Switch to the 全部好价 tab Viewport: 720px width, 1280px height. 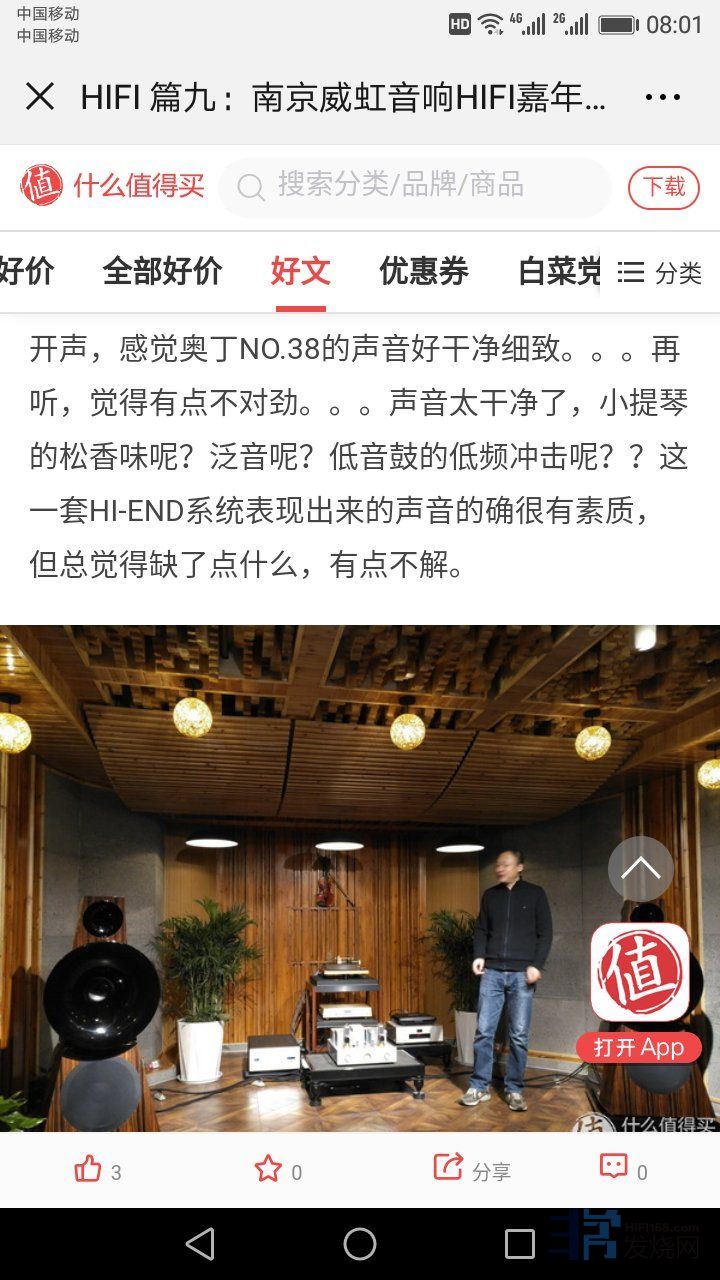[x=162, y=271]
